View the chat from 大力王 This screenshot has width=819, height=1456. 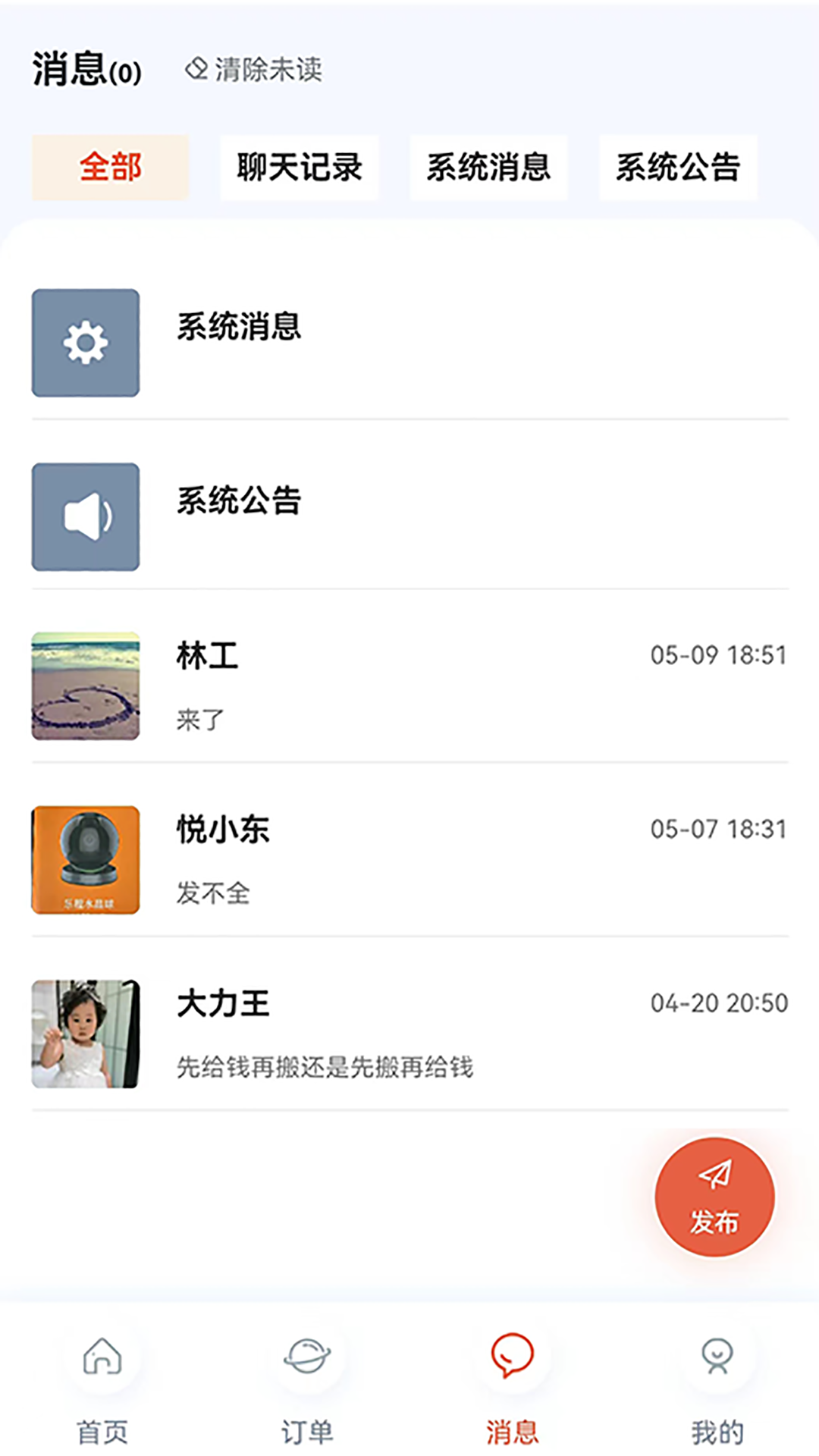pyautogui.click(x=409, y=1034)
